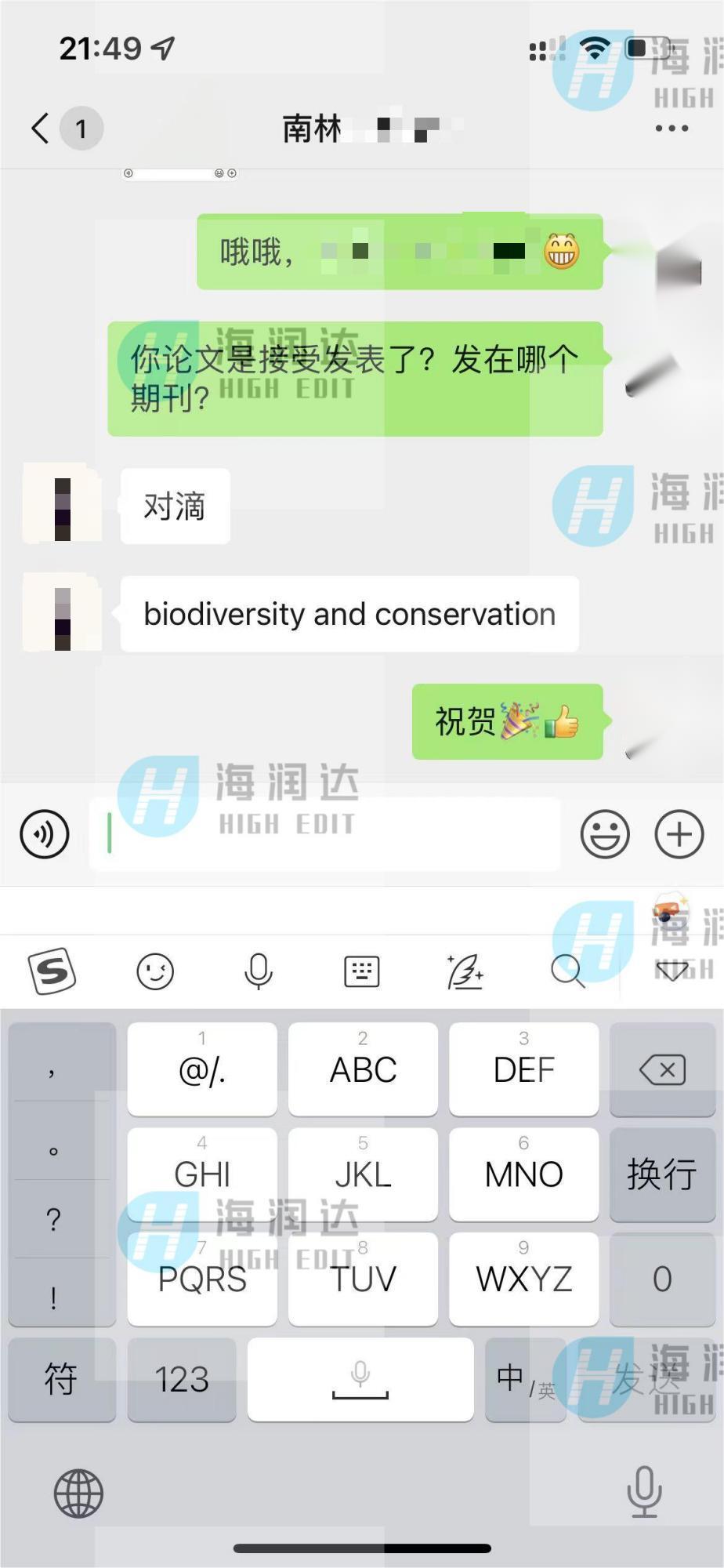The height and width of the screenshot is (1568, 724).
Task: Switch keyboard layout from toolbar
Action: [362, 971]
